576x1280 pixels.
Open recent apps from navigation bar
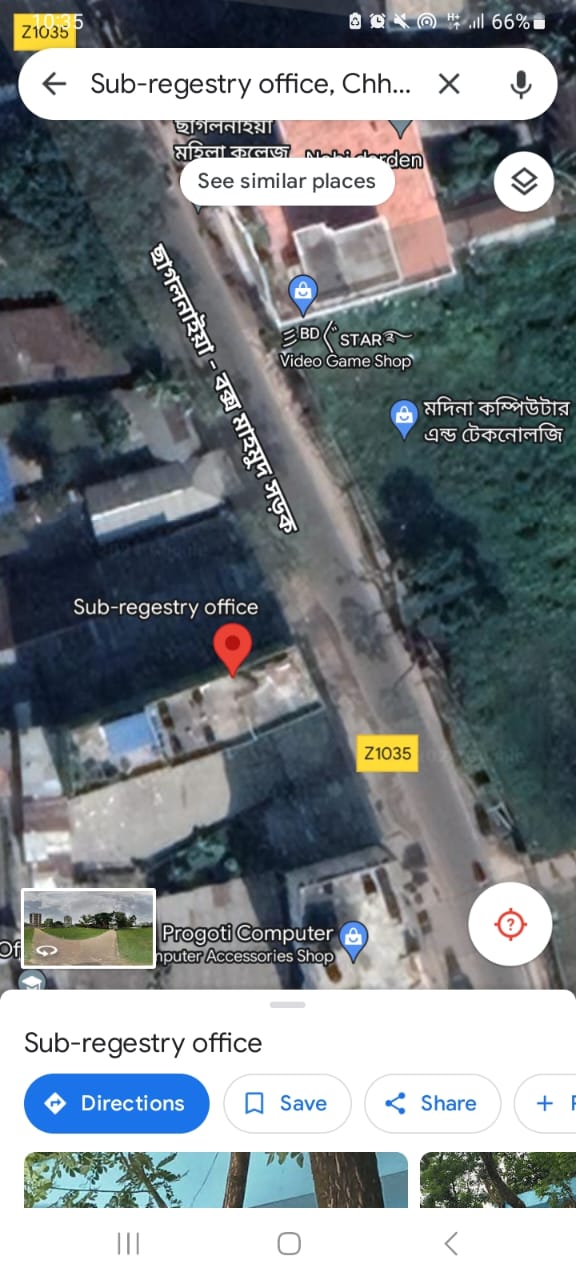click(128, 1243)
